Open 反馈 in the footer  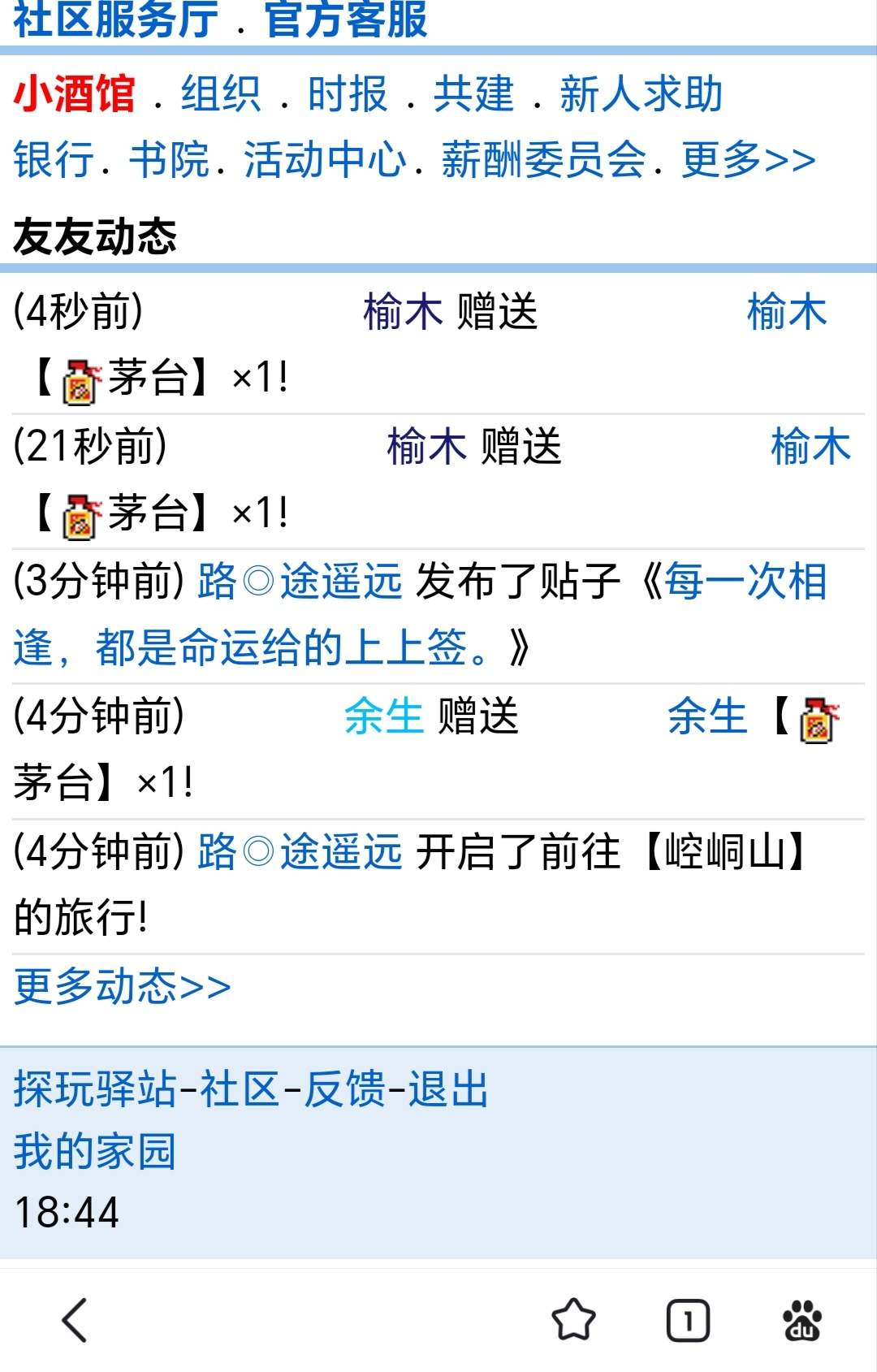pos(344,1089)
